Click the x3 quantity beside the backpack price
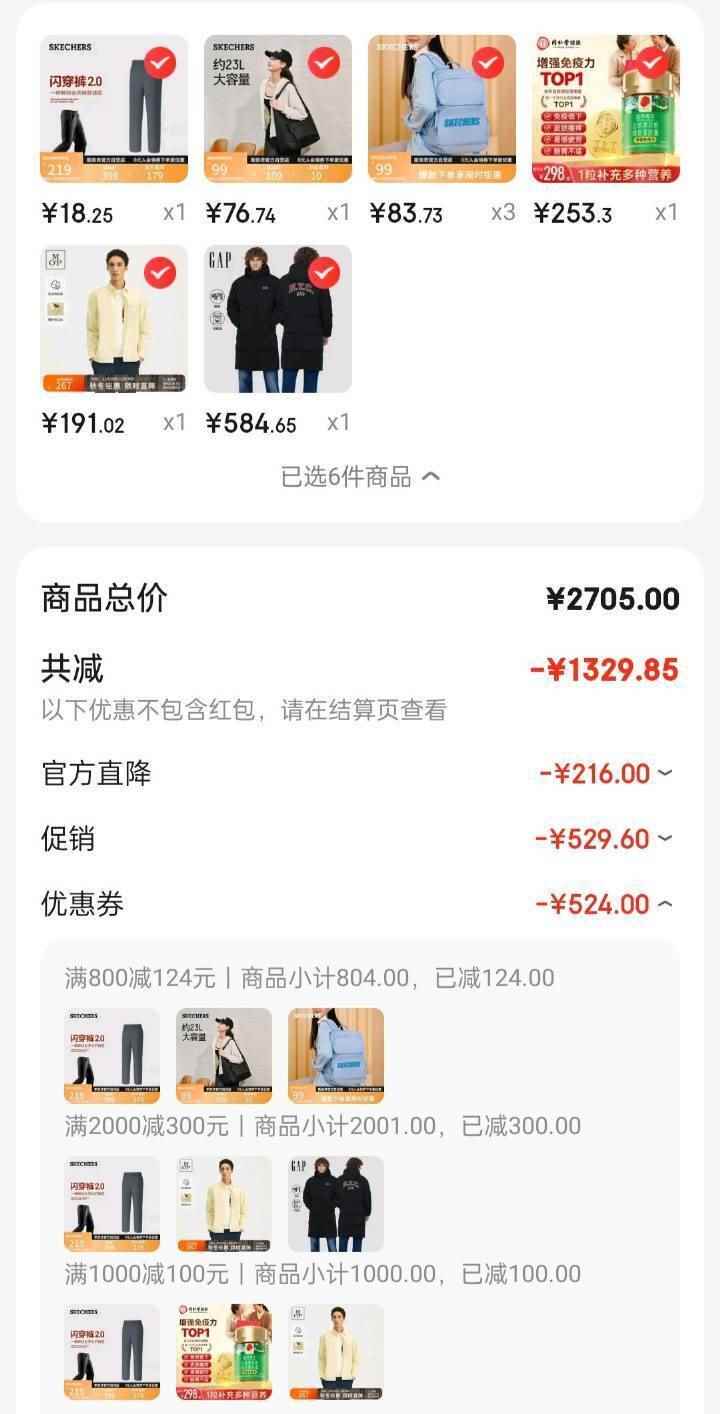720x1414 pixels. 498,212
